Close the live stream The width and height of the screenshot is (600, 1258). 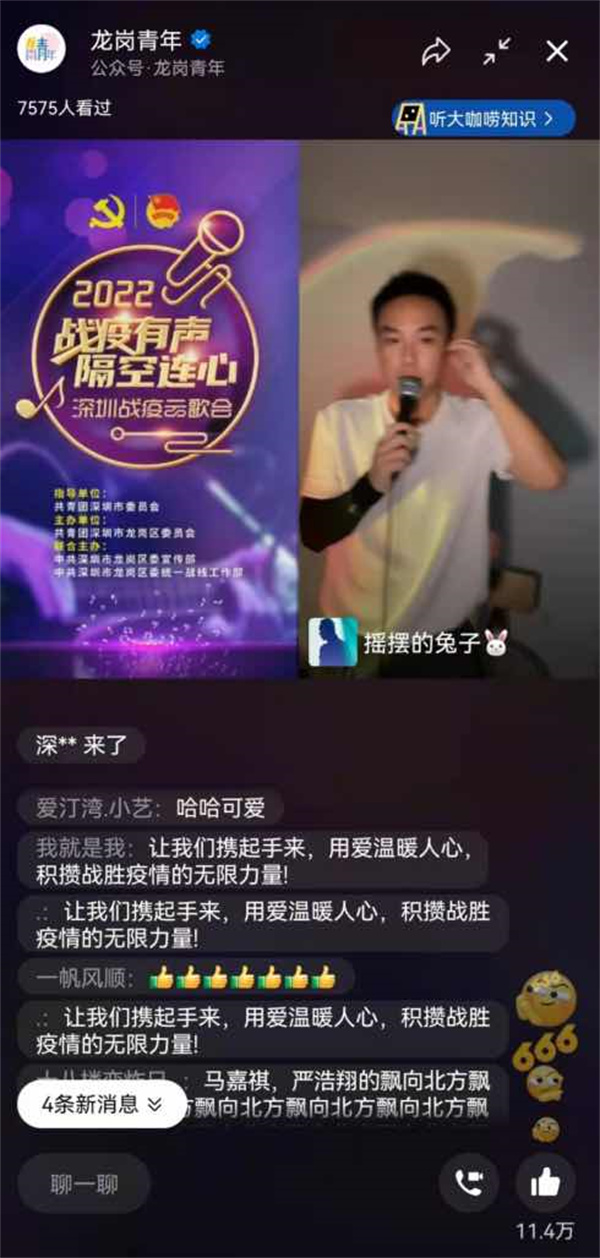click(557, 52)
